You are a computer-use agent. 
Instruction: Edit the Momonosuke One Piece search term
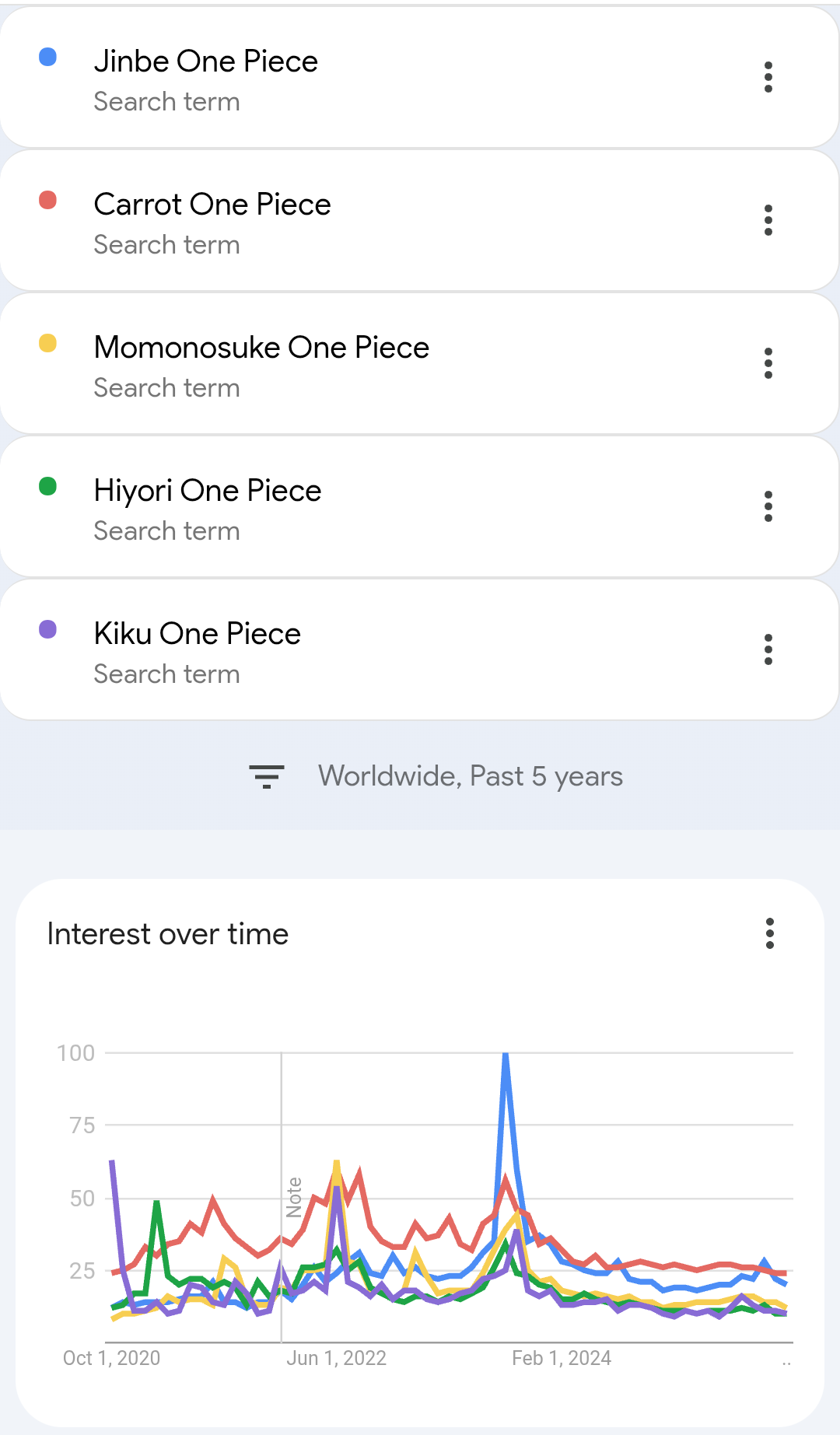[261, 348]
